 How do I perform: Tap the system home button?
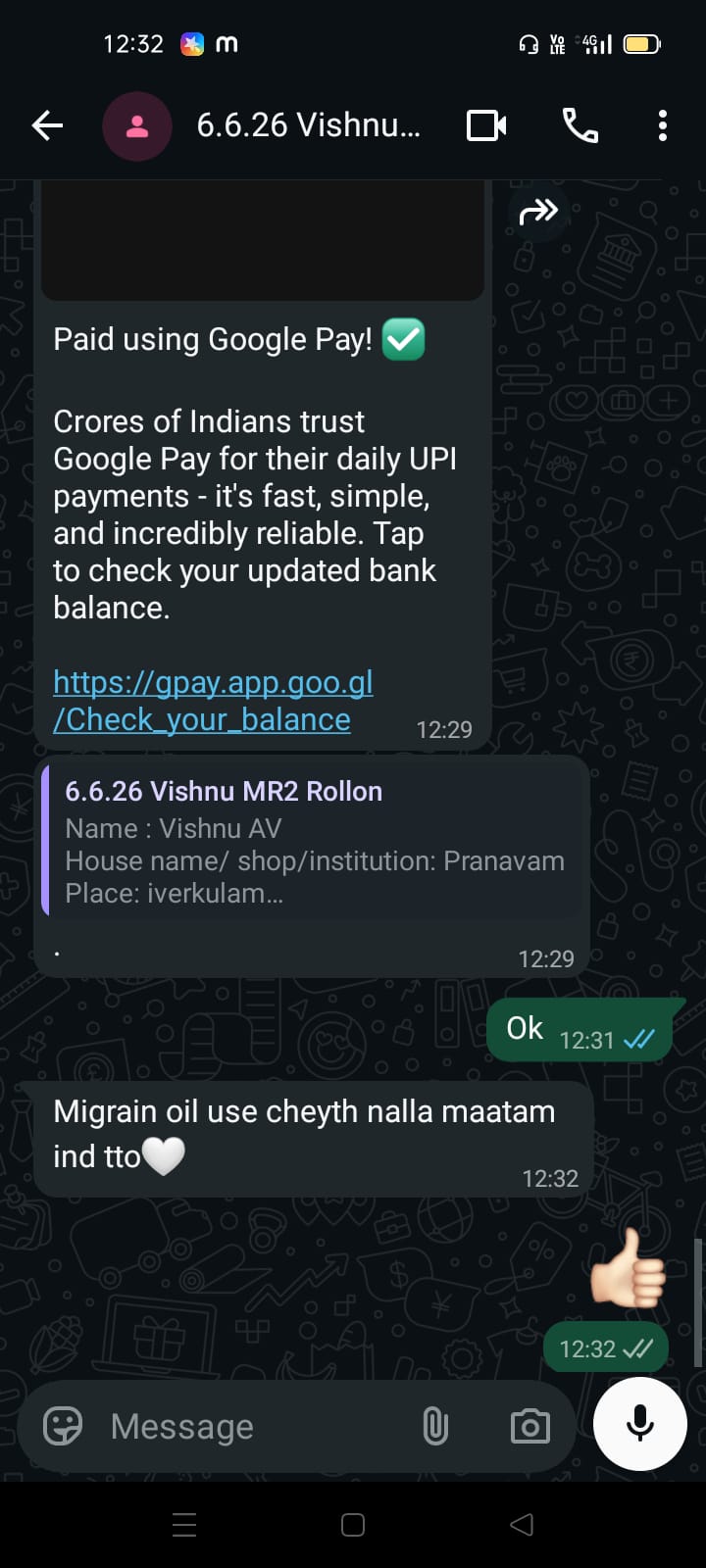tap(353, 1525)
